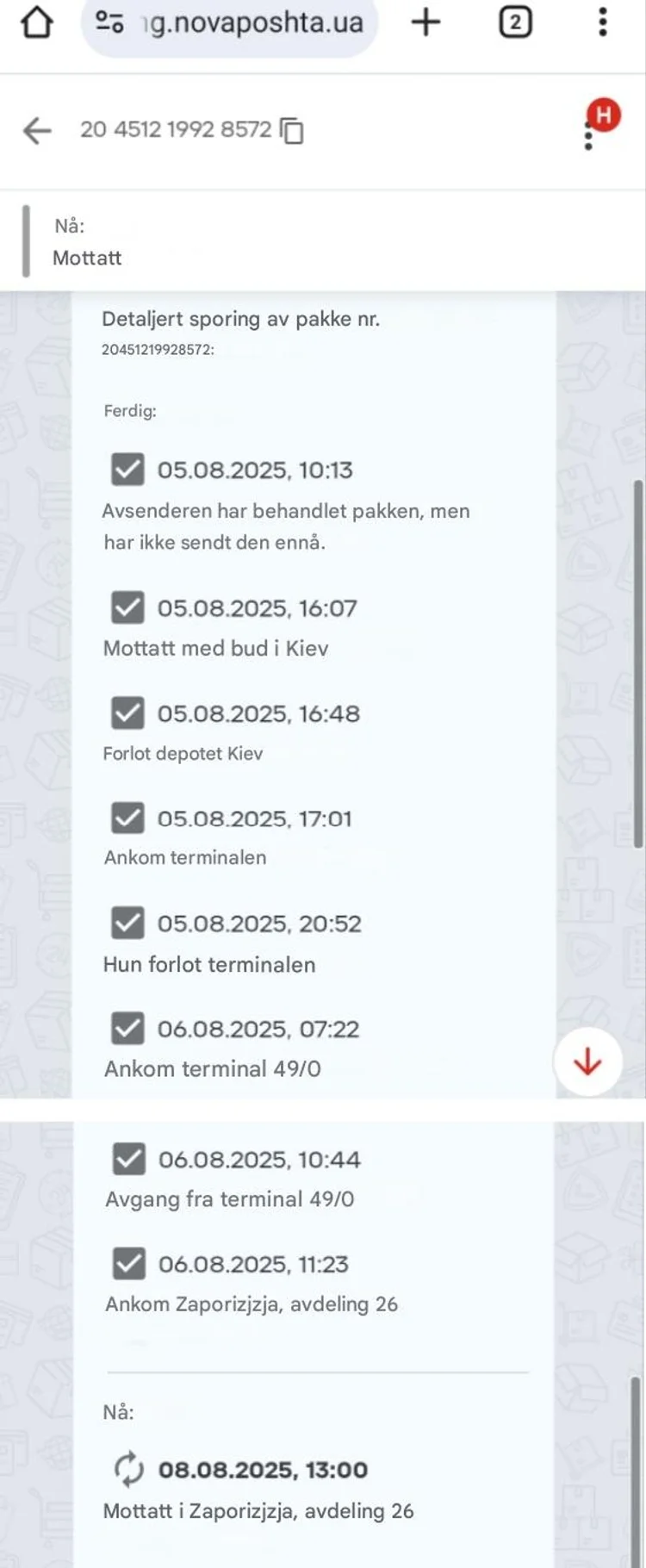
Task: Go back from the tracking page
Action: [37, 131]
